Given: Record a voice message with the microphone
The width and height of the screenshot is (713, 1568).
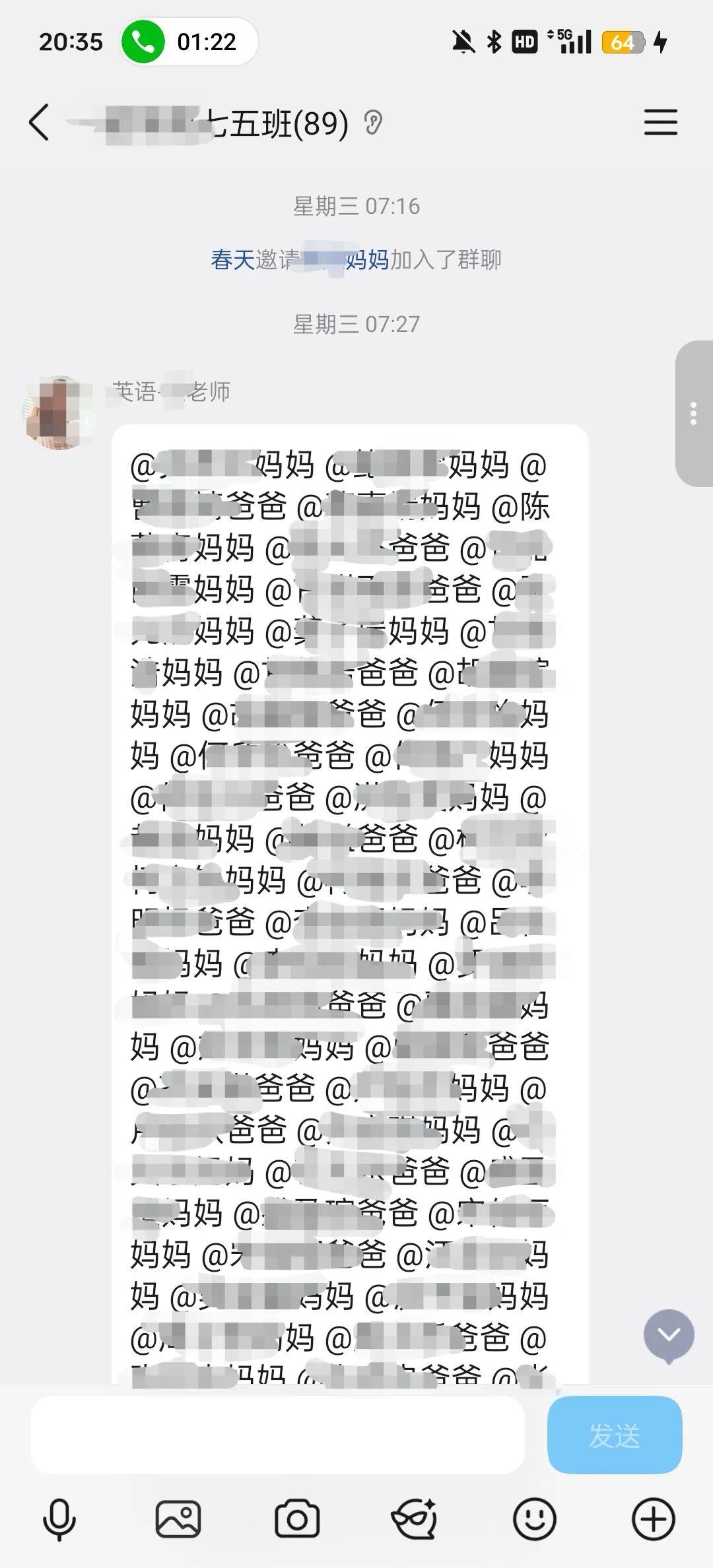Looking at the screenshot, I should (59, 1519).
